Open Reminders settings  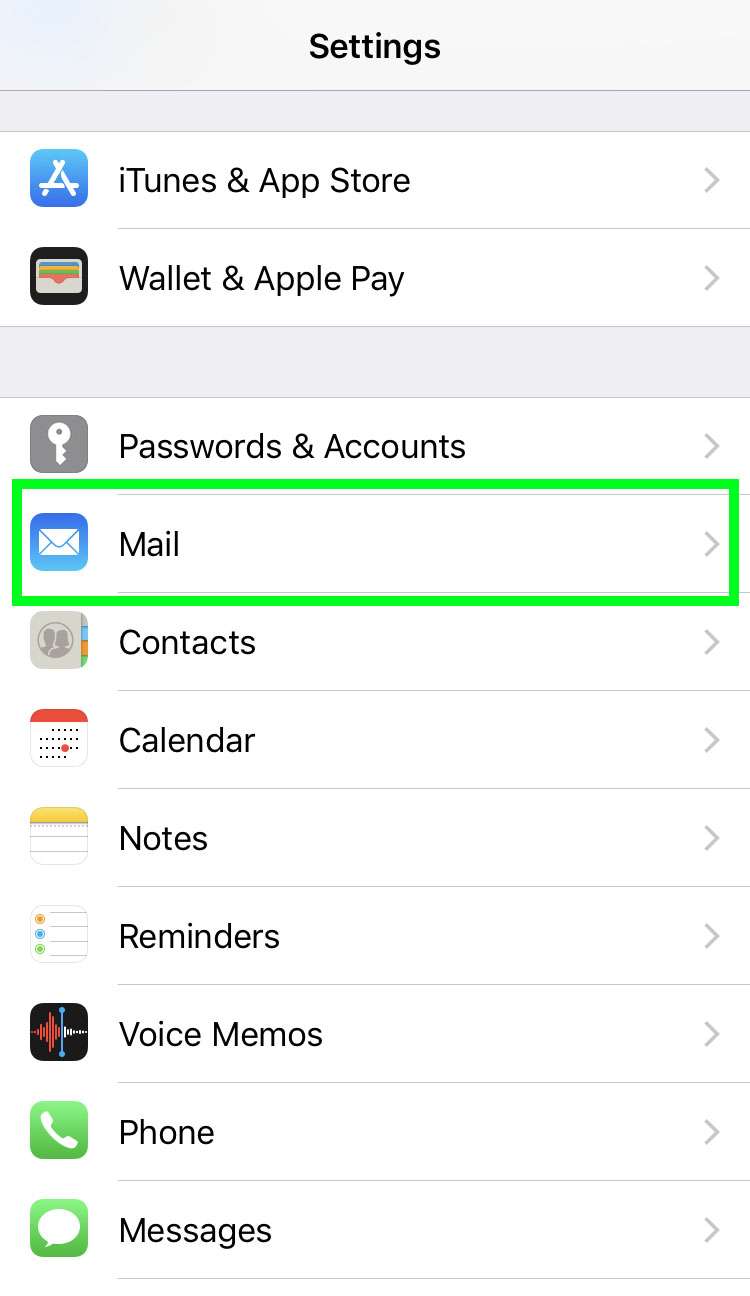point(375,936)
